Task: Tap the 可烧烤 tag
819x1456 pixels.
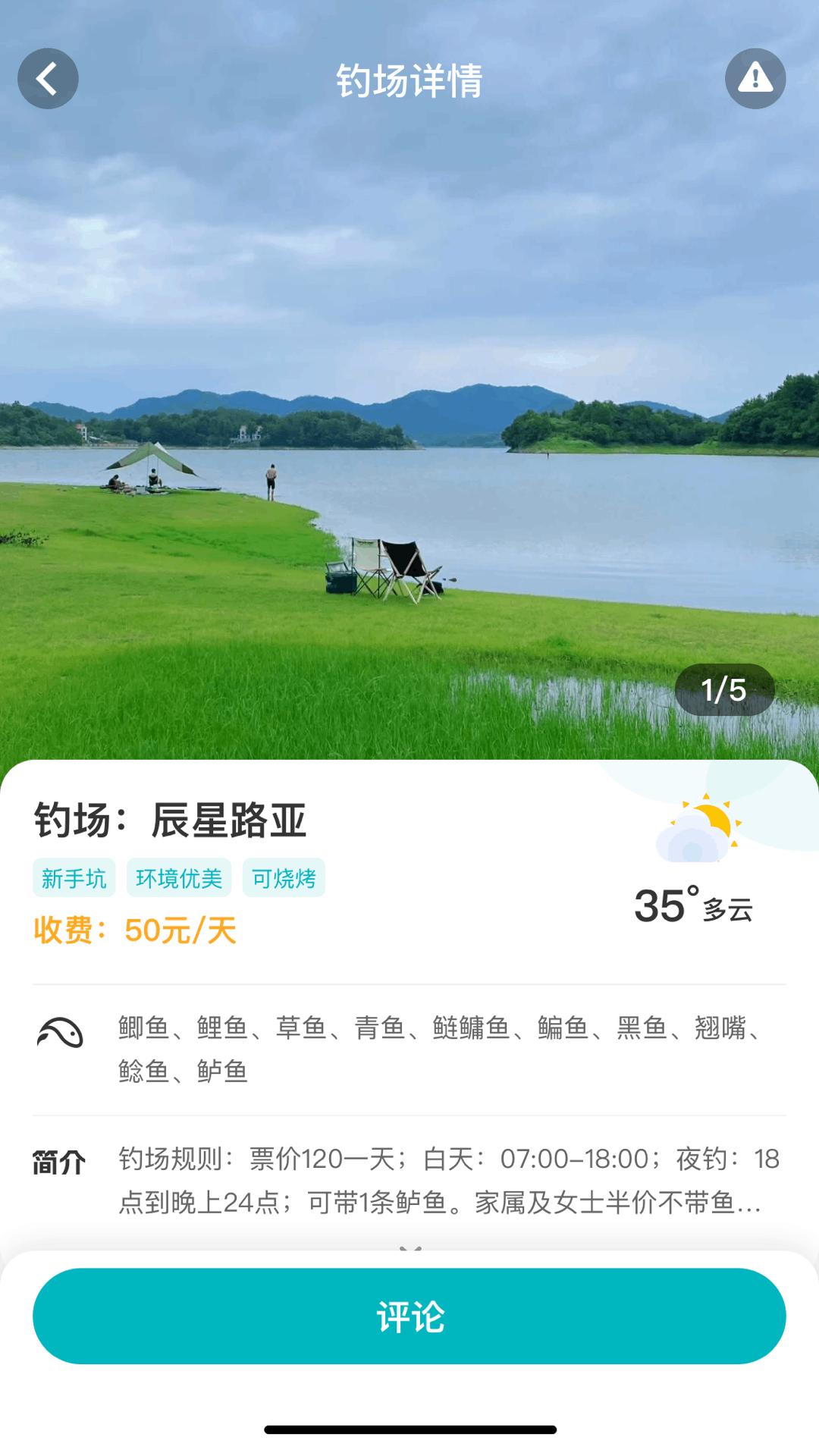Action: coord(283,877)
